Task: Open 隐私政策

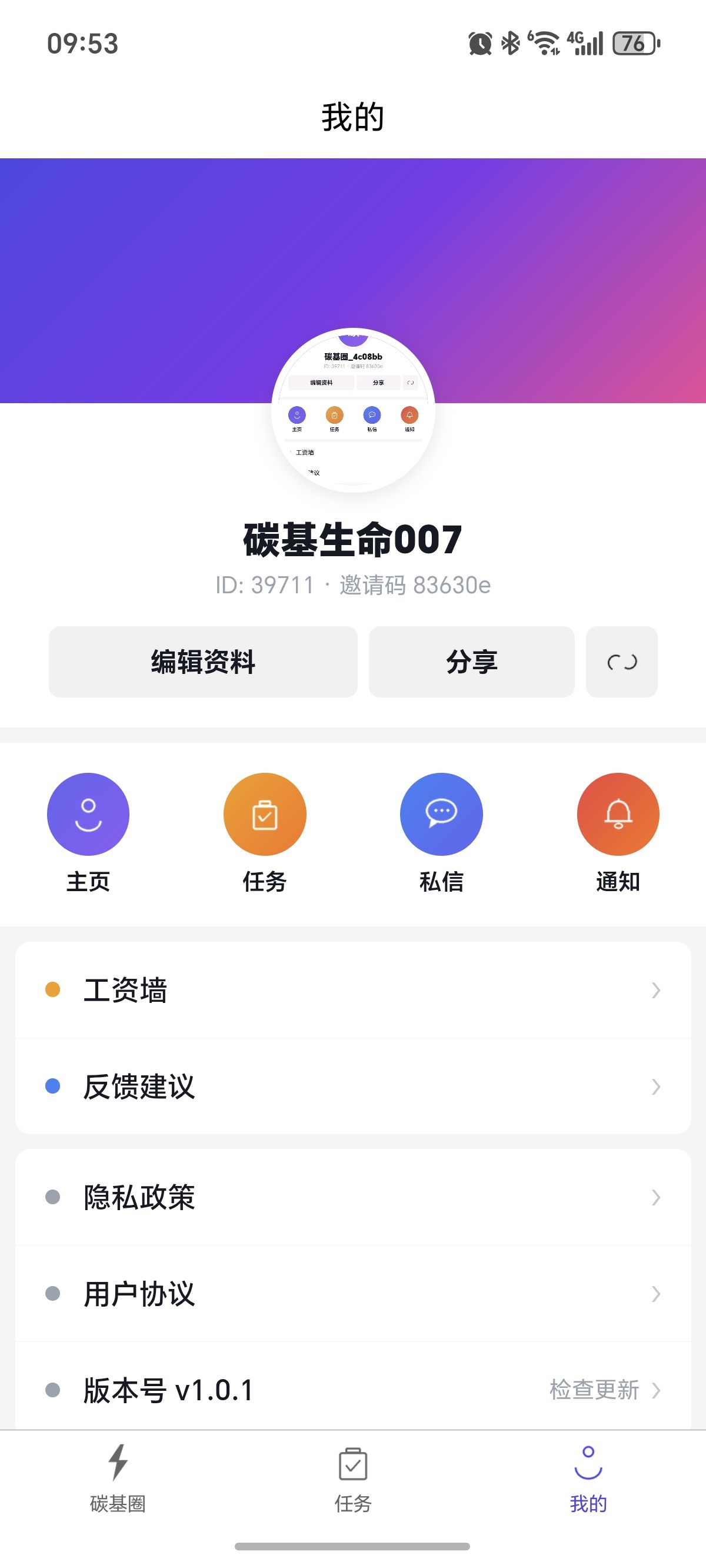Action: (x=353, y=1197)
